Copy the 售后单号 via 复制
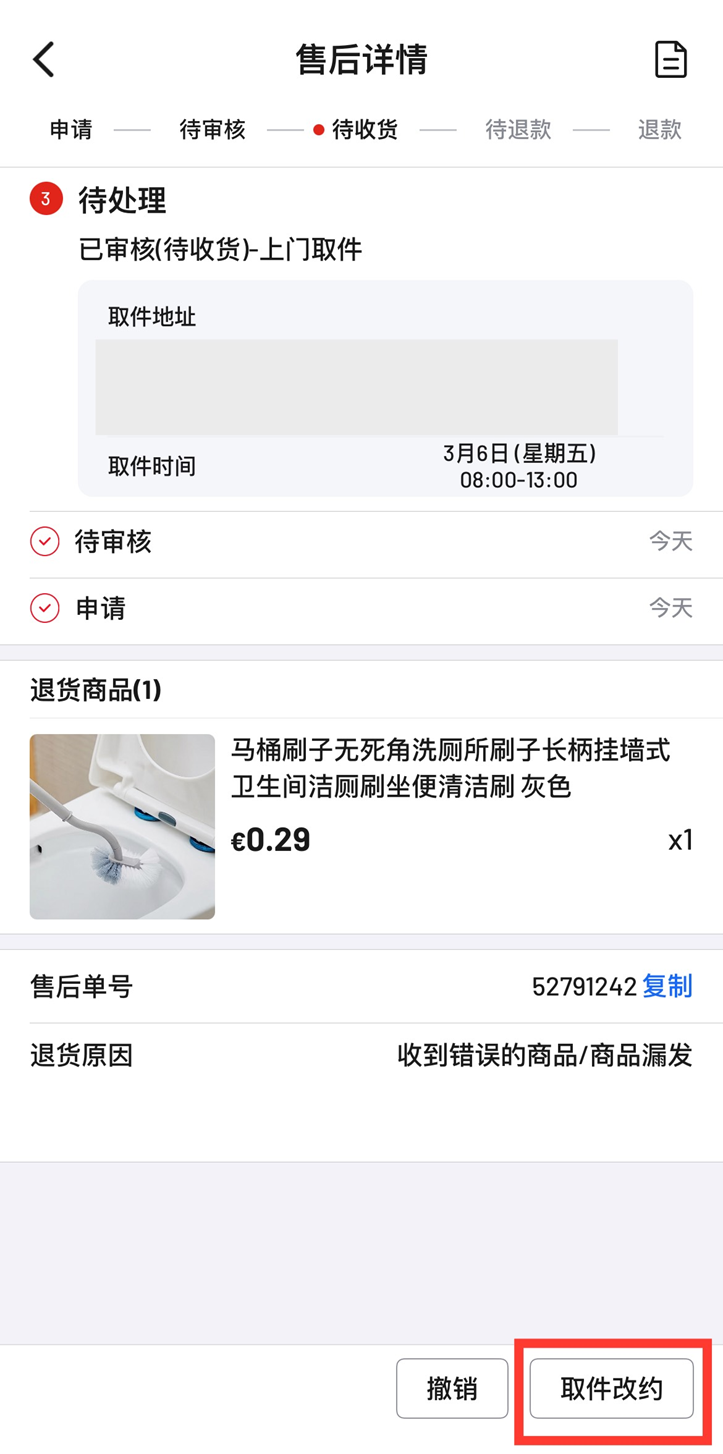The height and width of the screenshot is (1454, 723). (x=667, y=987)
